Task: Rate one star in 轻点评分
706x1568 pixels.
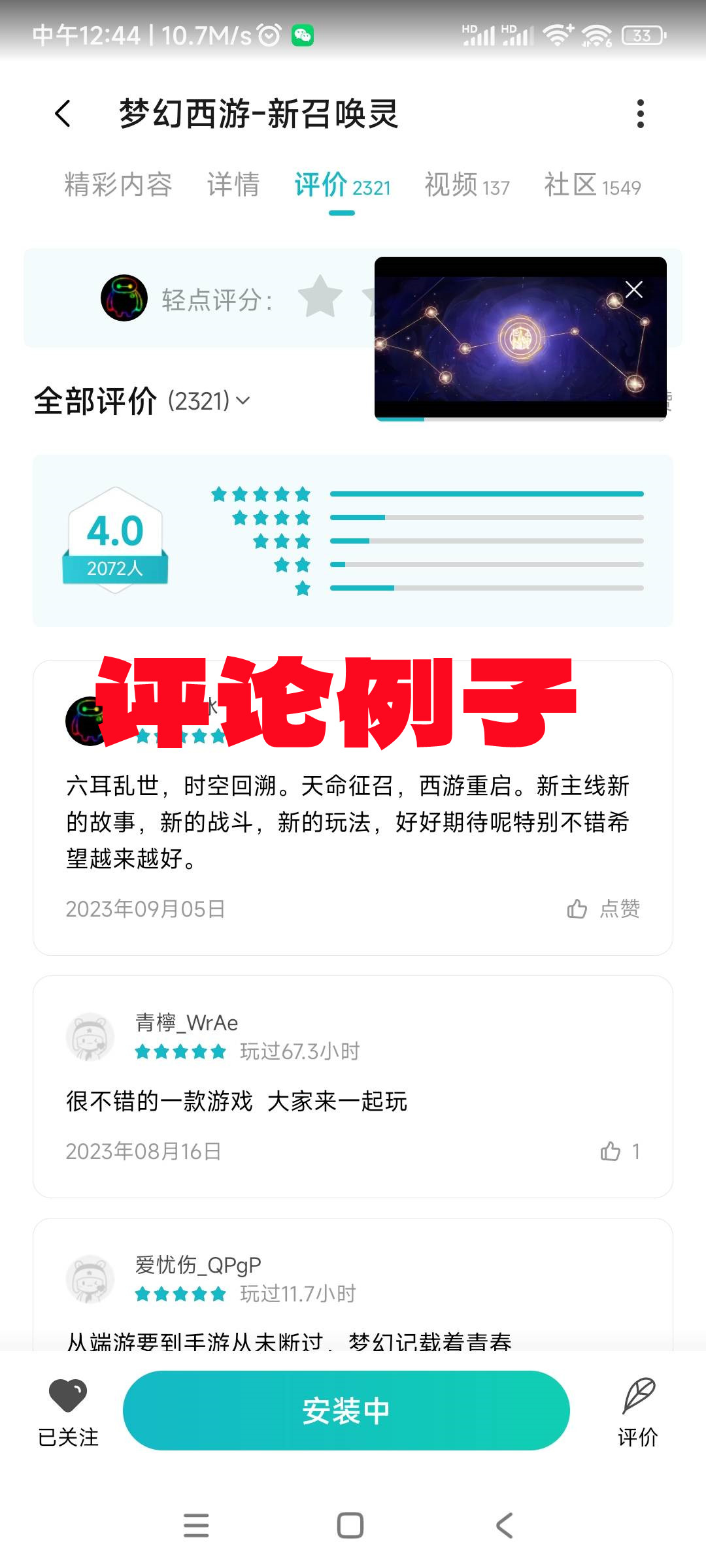Action: pyautogui.click(x=320, y=297)
